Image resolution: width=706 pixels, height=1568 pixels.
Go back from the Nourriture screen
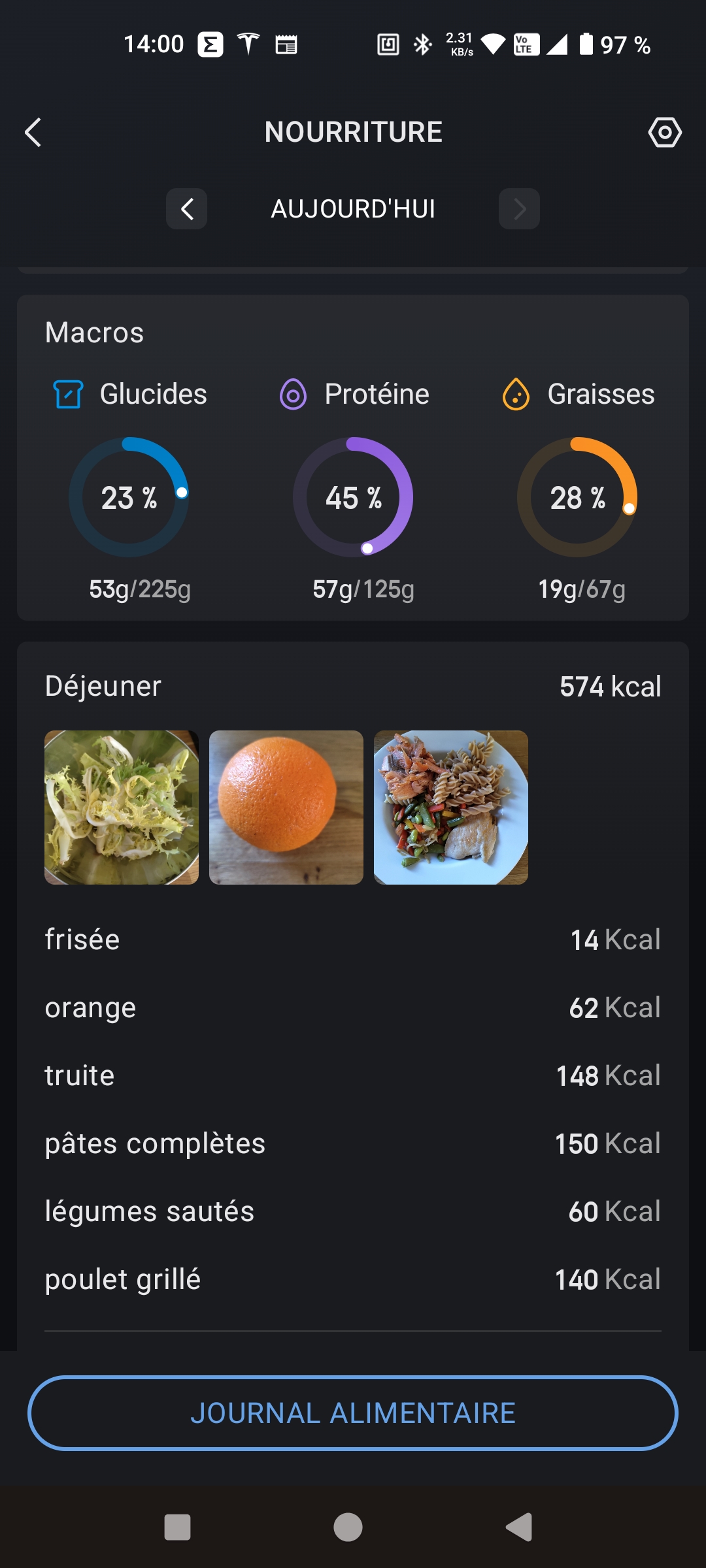click(33, 133)
